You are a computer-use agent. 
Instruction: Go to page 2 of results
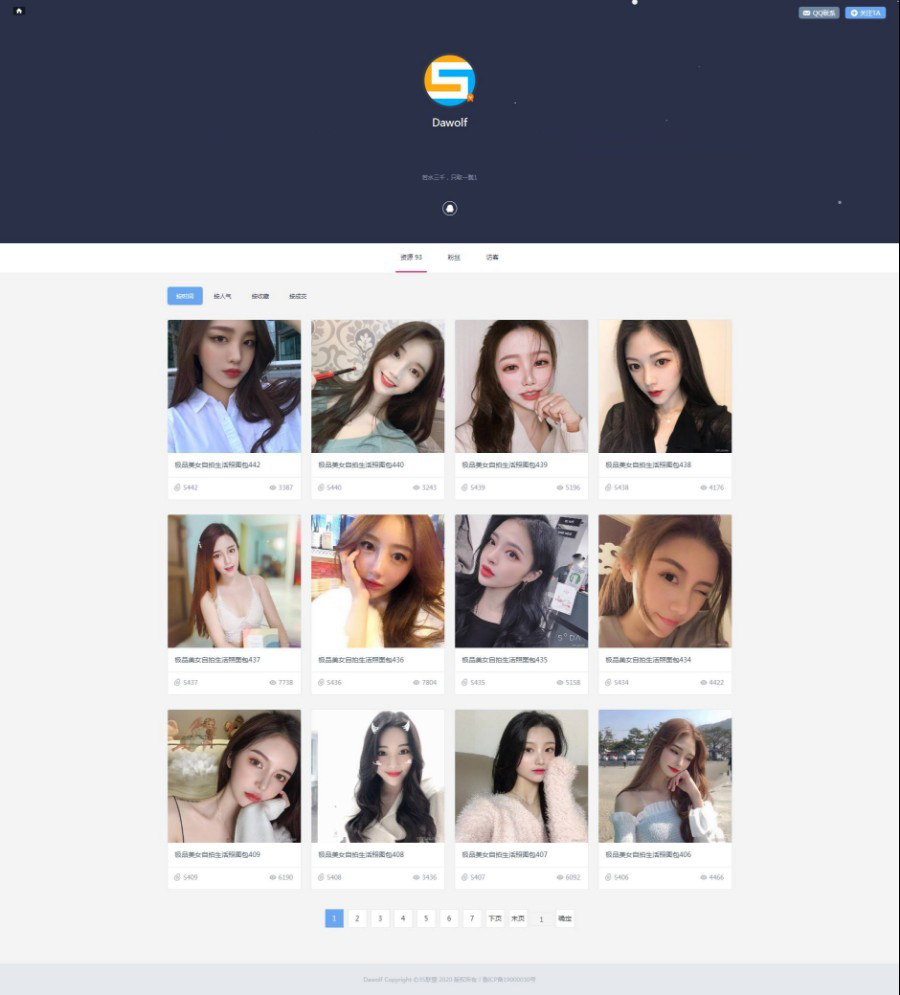point(357,918)
